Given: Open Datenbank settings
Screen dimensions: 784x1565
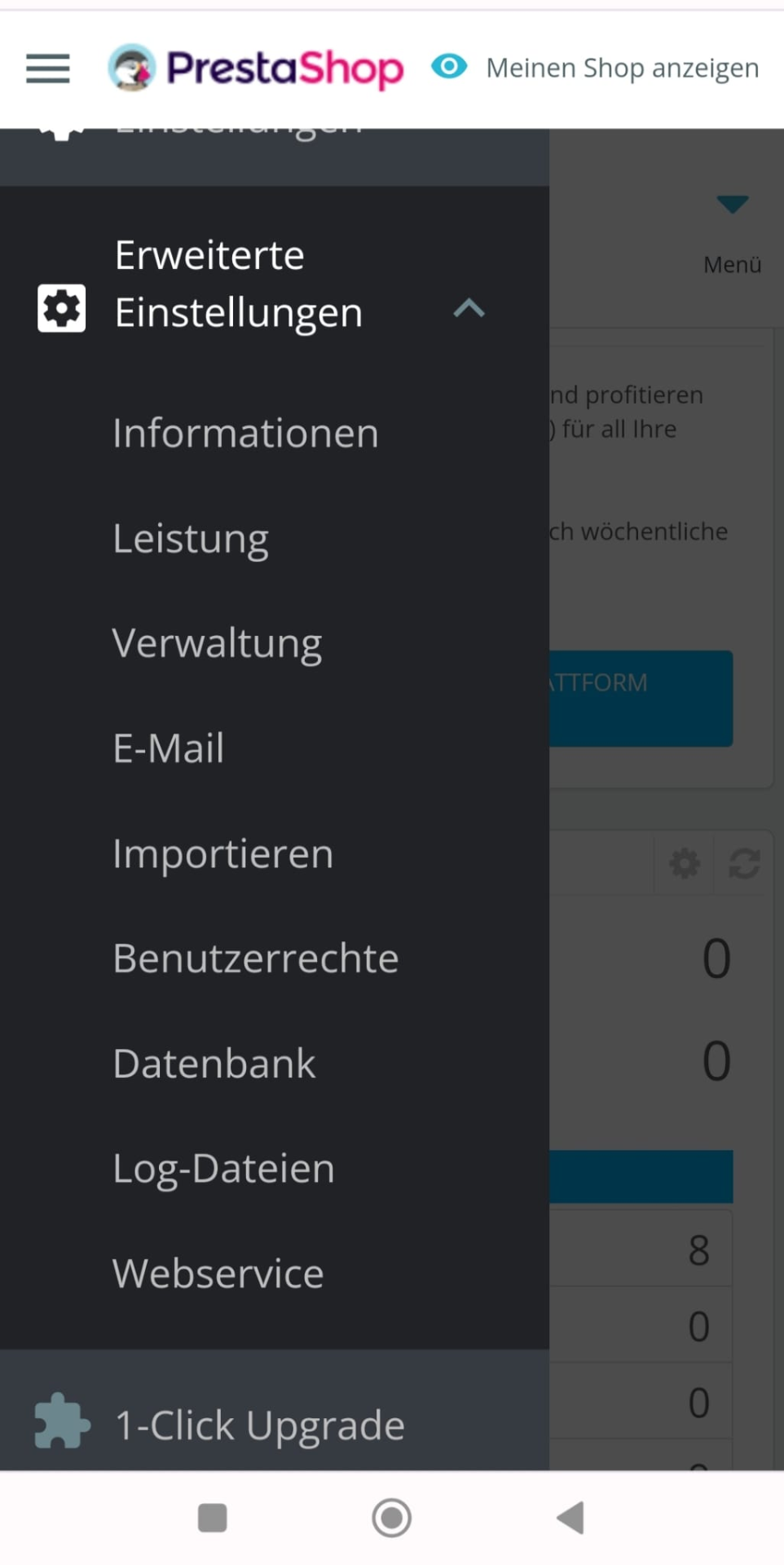Looking at the screenshot, I should point(214,1064).
